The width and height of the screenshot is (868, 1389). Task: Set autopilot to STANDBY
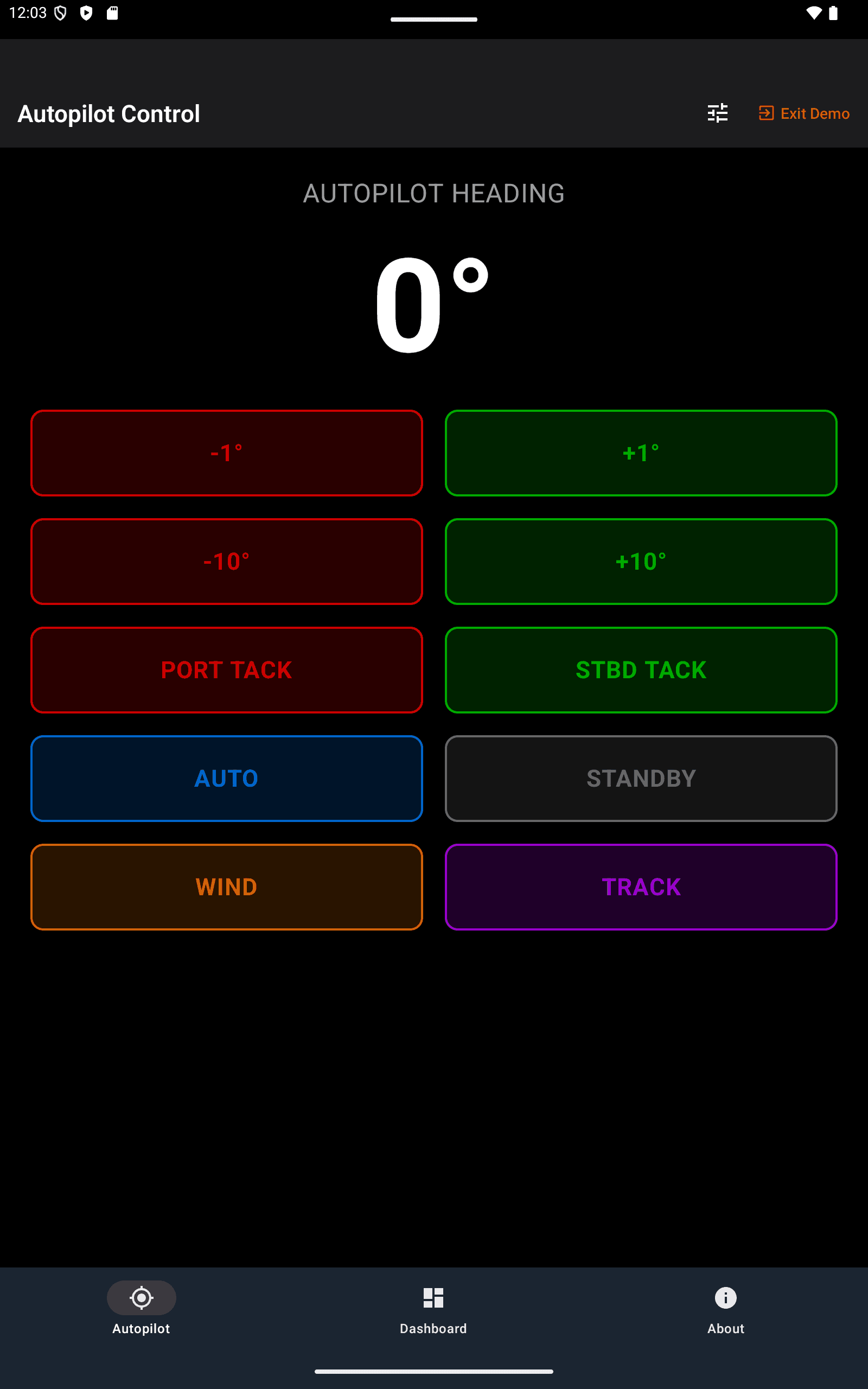click(x=641, y=778)
